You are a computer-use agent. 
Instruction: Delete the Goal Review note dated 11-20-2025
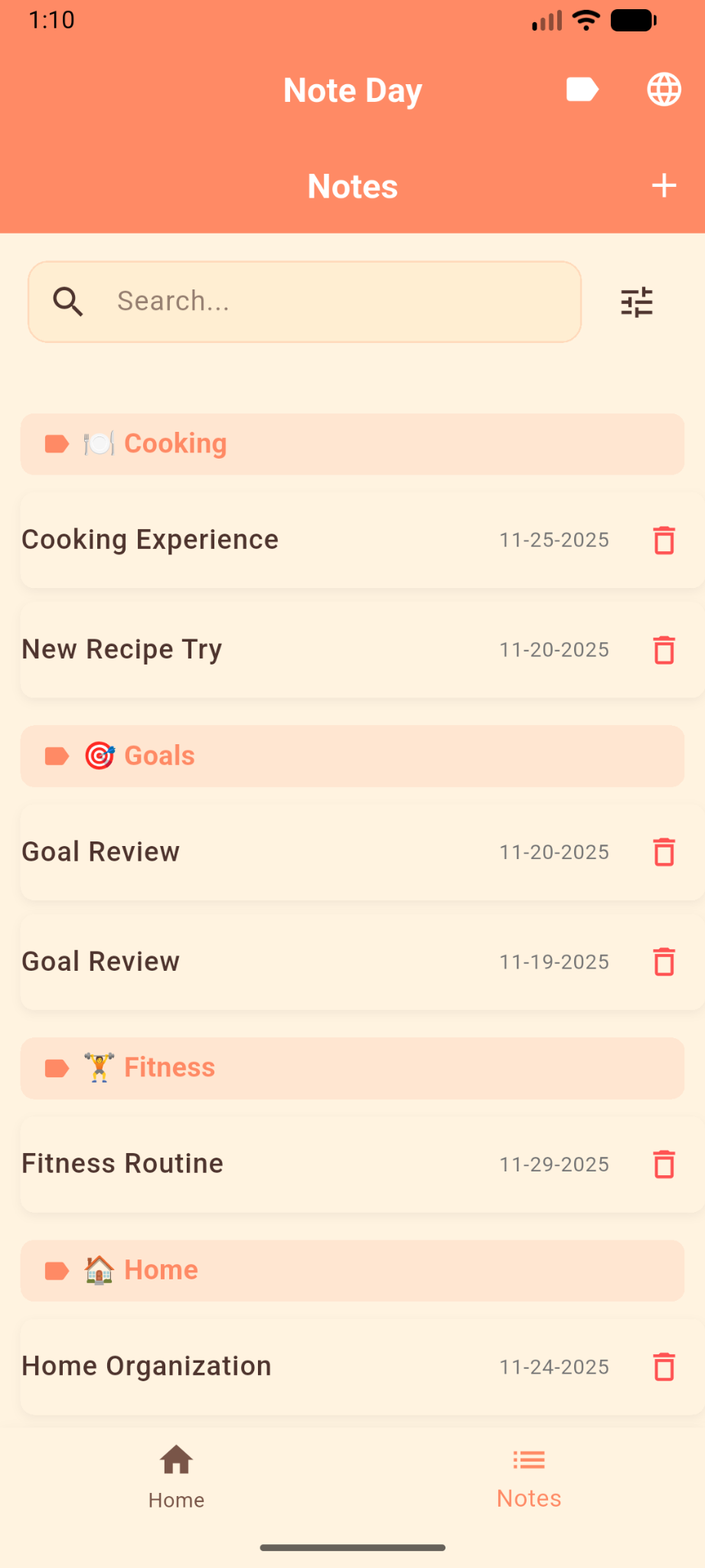tap(664, 852)
